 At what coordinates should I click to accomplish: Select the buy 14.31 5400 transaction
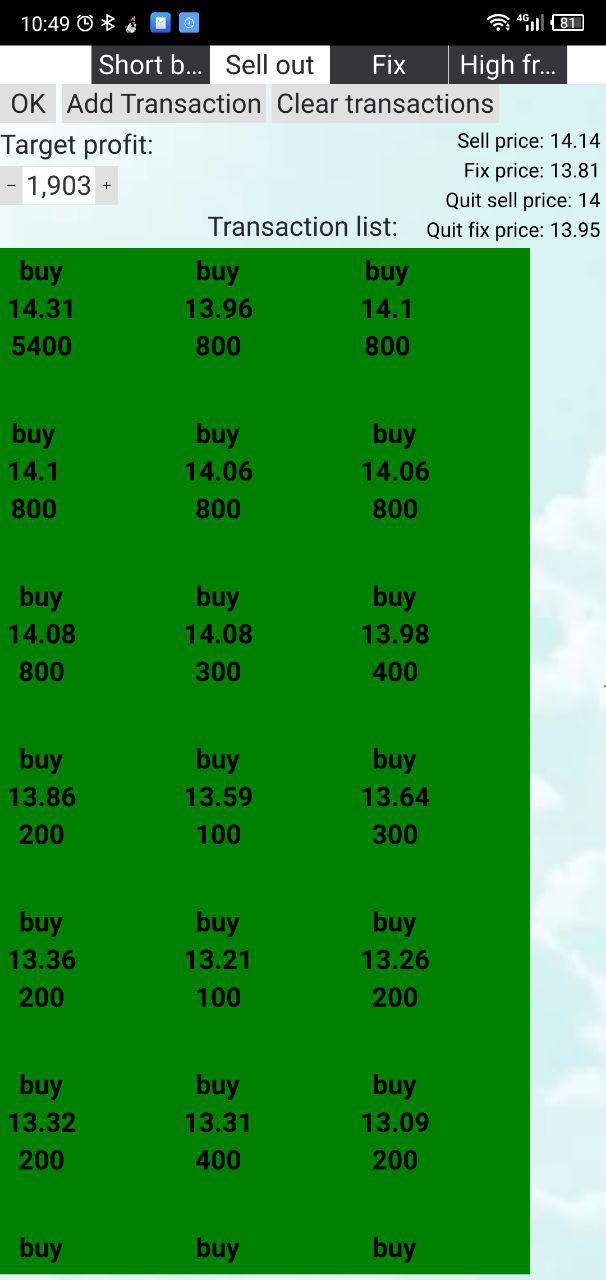pos(41,309)
